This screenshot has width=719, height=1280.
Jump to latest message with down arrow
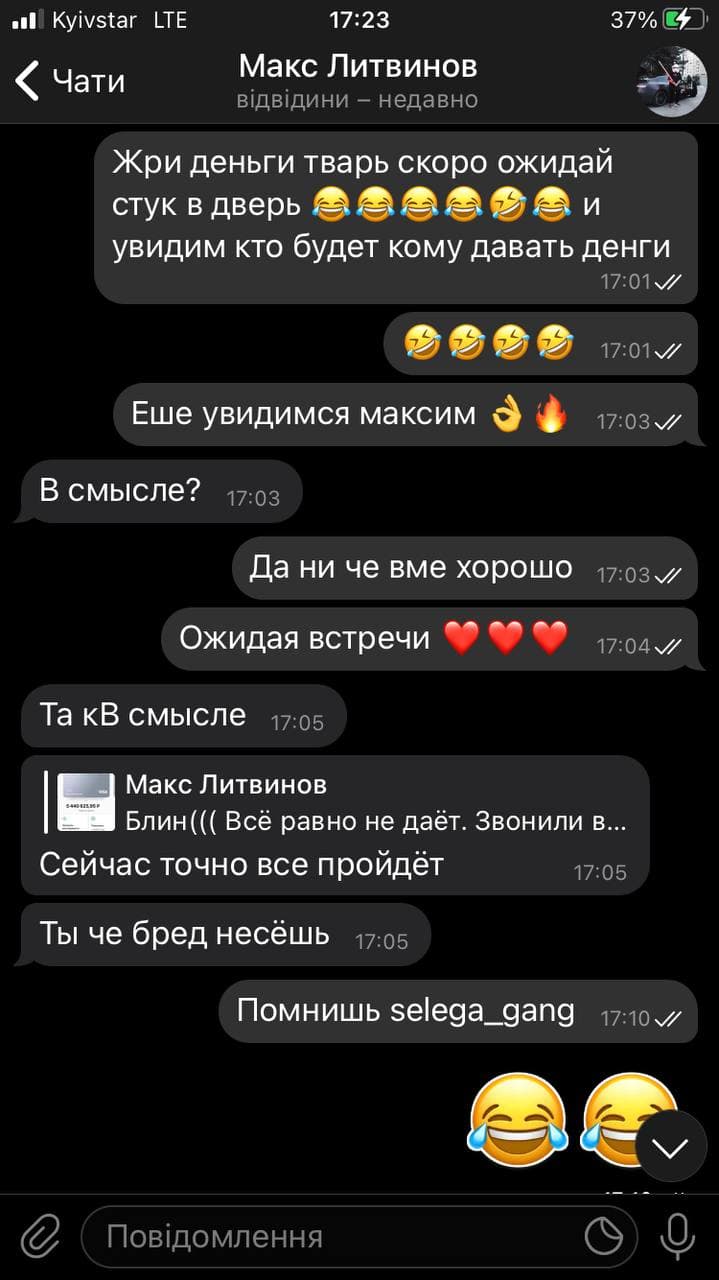[x=670, y=1146]
